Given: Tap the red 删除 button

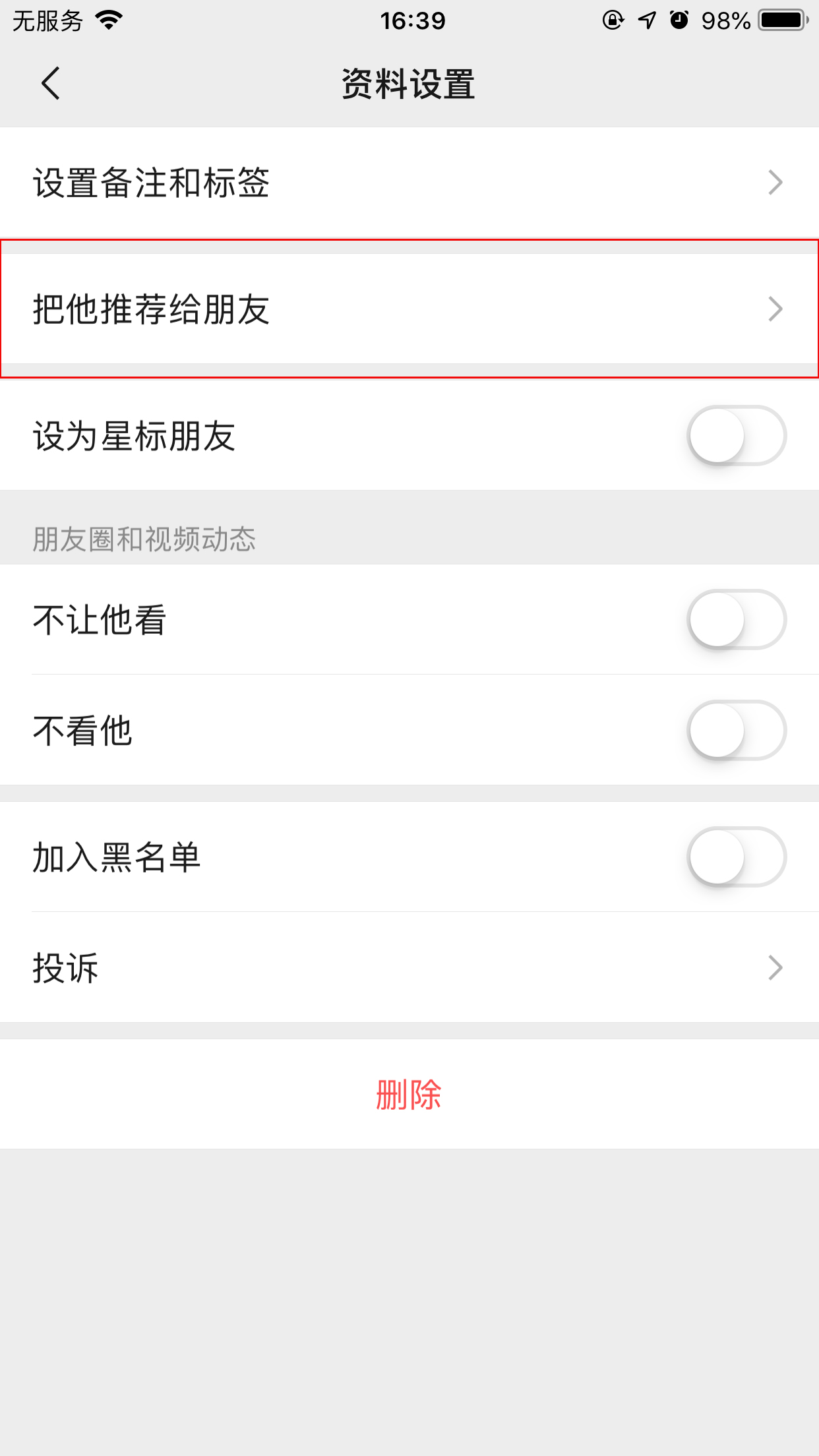Looking at the screenshot, I should click(409, 1095).
